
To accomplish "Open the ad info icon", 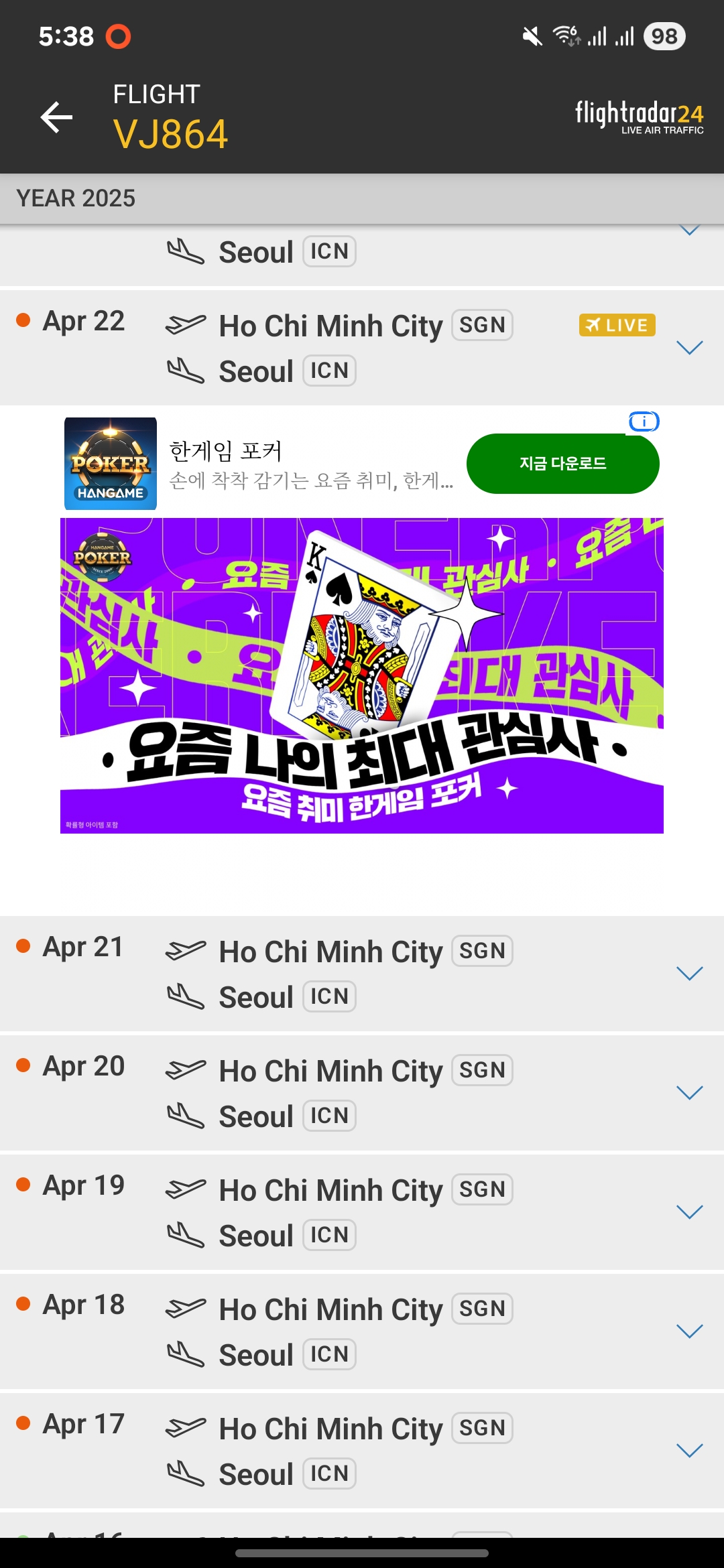I will pyautogui.click(x=644, y=421).
